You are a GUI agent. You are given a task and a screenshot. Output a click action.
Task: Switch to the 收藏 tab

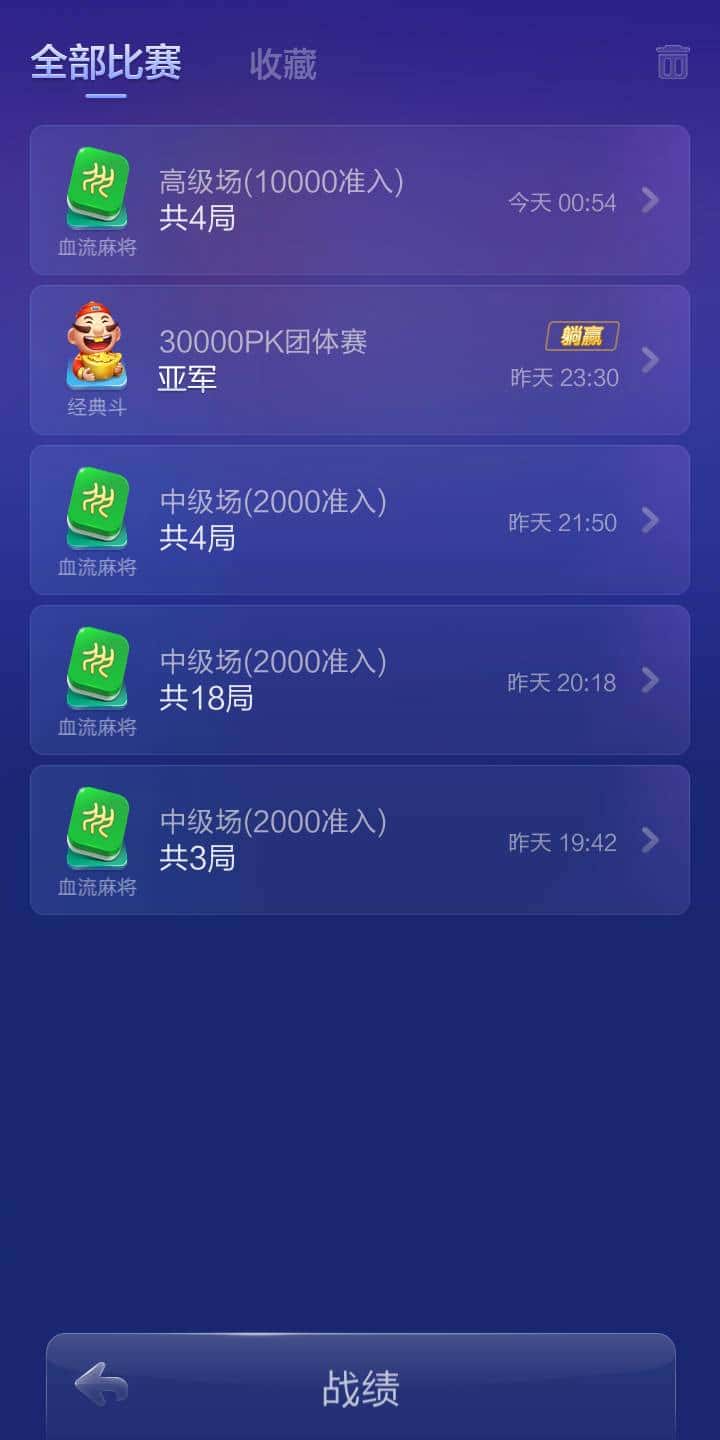coord(281,64)
